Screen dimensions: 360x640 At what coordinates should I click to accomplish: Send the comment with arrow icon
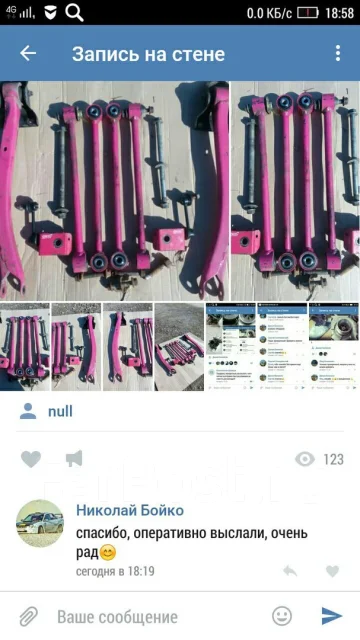point(332,616)
